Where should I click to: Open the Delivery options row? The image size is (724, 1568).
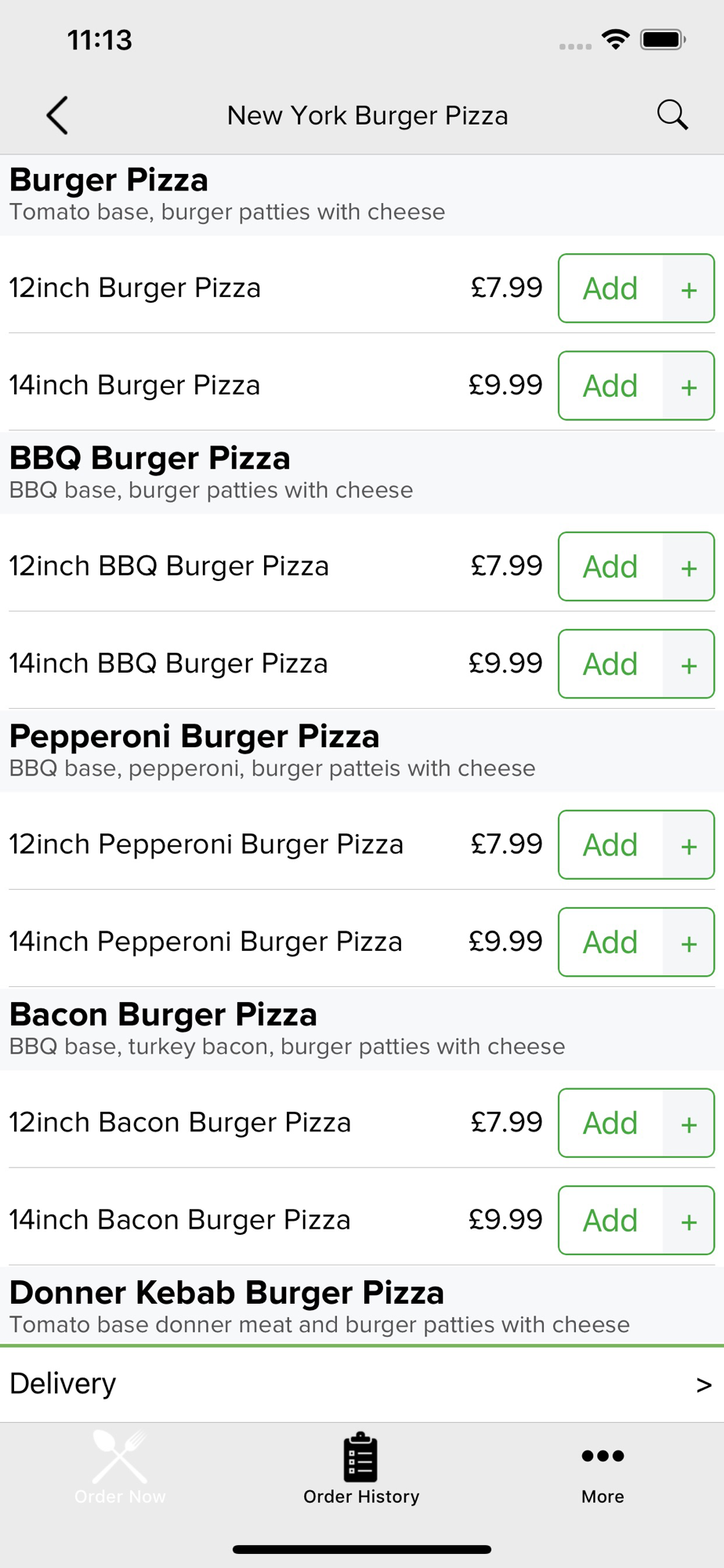click(362, 1385)
